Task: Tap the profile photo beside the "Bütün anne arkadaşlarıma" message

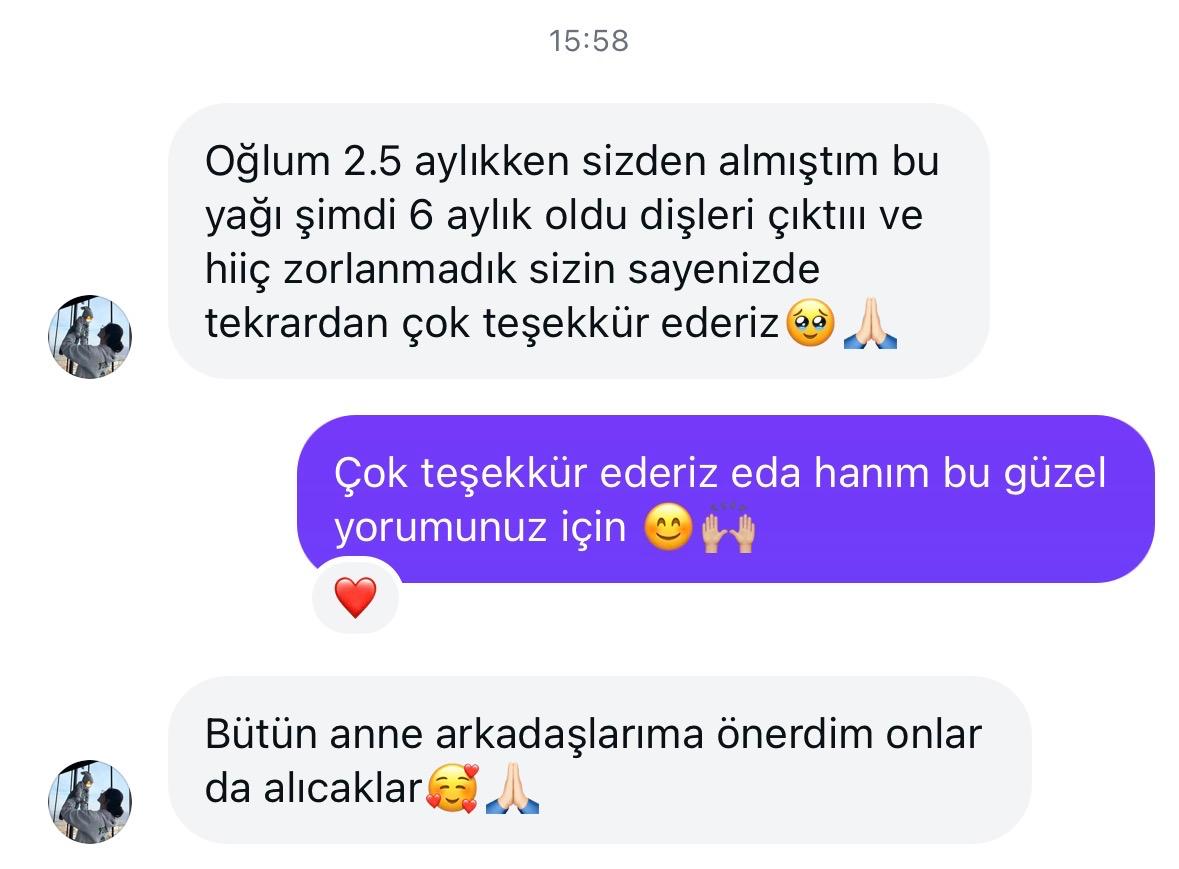Action: (x=90, y=801)
